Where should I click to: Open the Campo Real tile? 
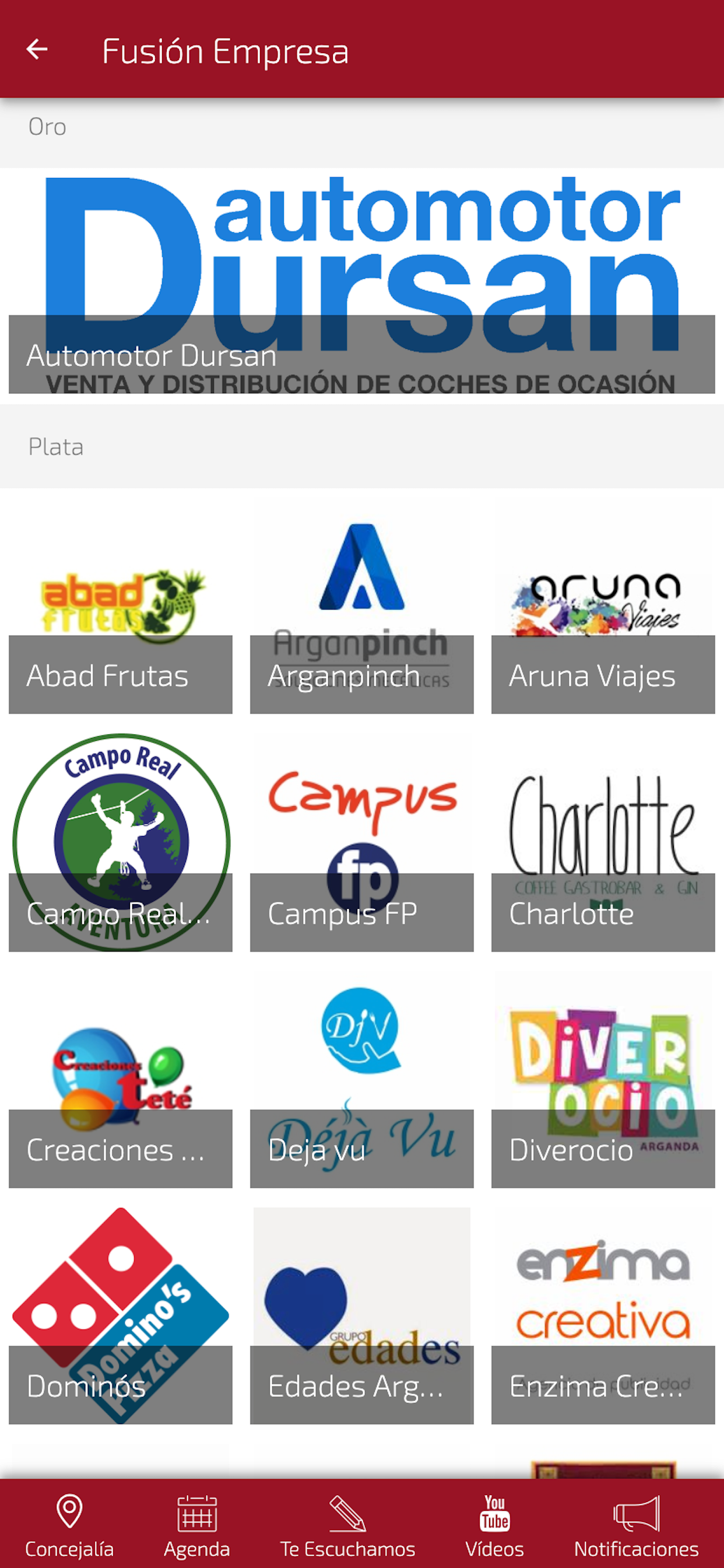[121, 842]
